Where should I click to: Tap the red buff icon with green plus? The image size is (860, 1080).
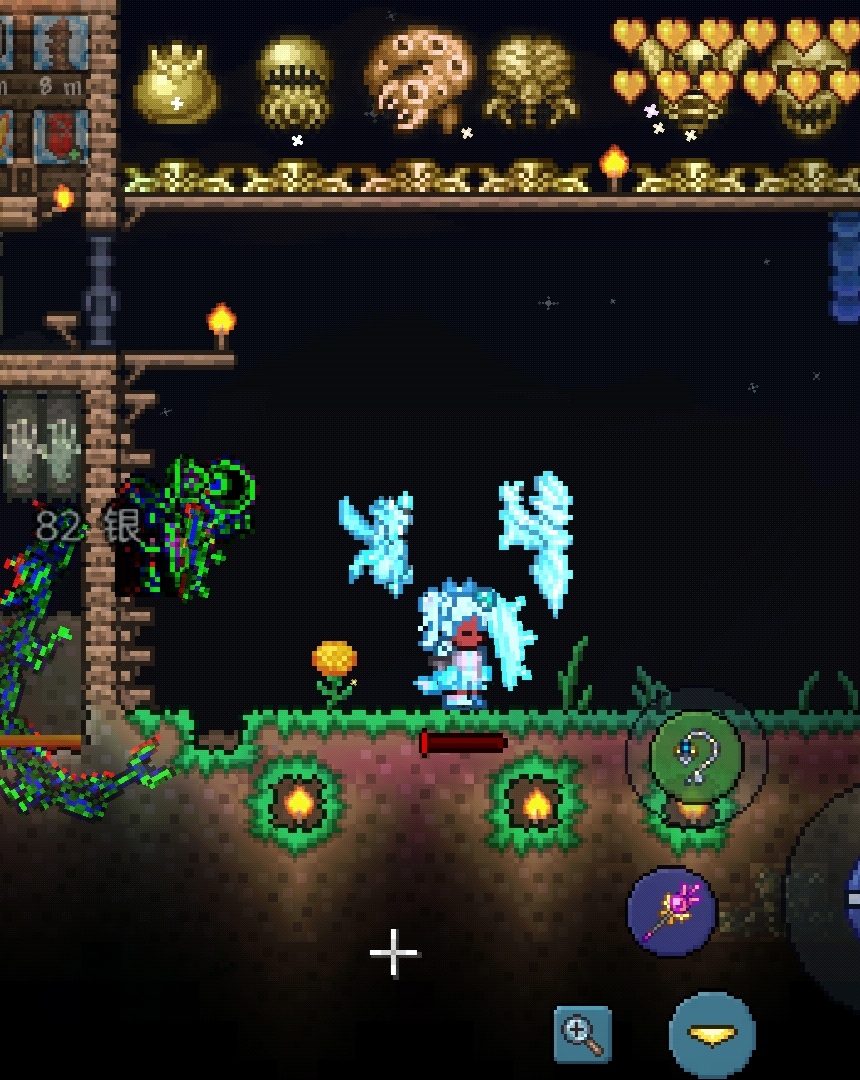[x=60, y=137]
